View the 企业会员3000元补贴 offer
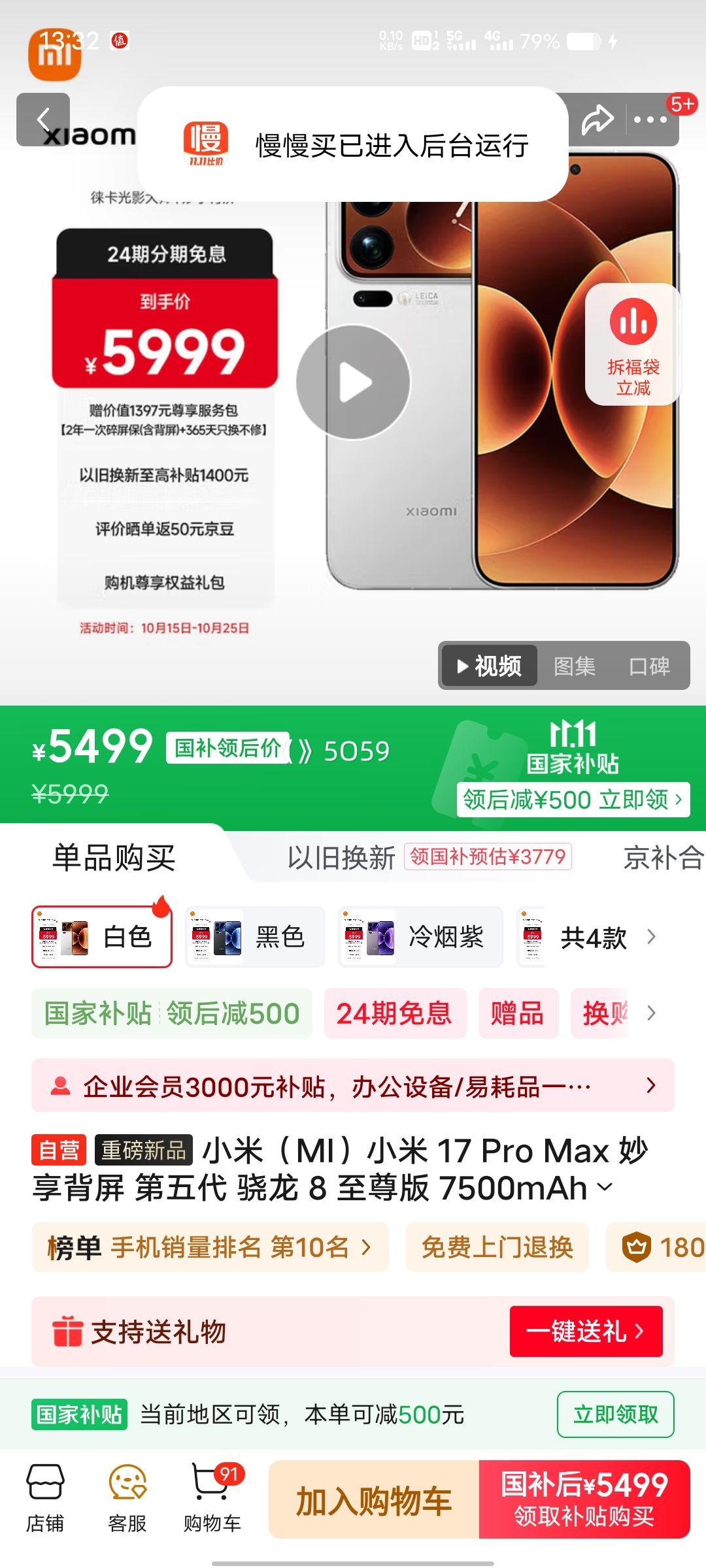The height and width of the screenshot is (1568, 706). 353,1086
